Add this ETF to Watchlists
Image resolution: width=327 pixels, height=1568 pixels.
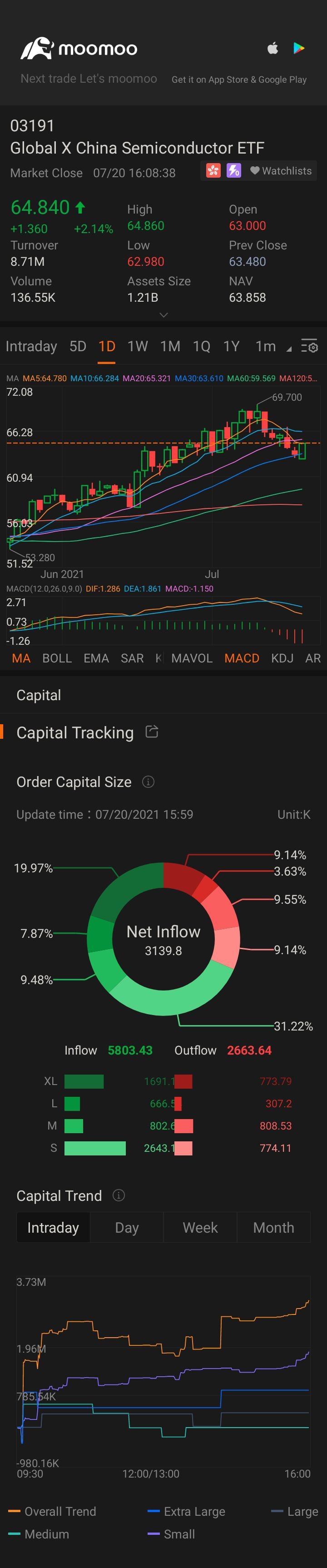pyautogui.click(x=281, y=171)
